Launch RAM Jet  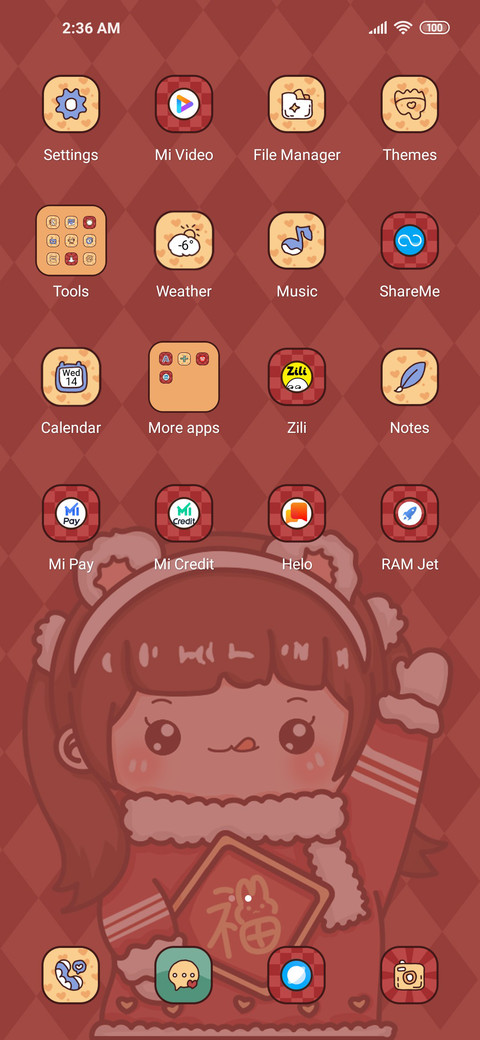click(409, 513)
